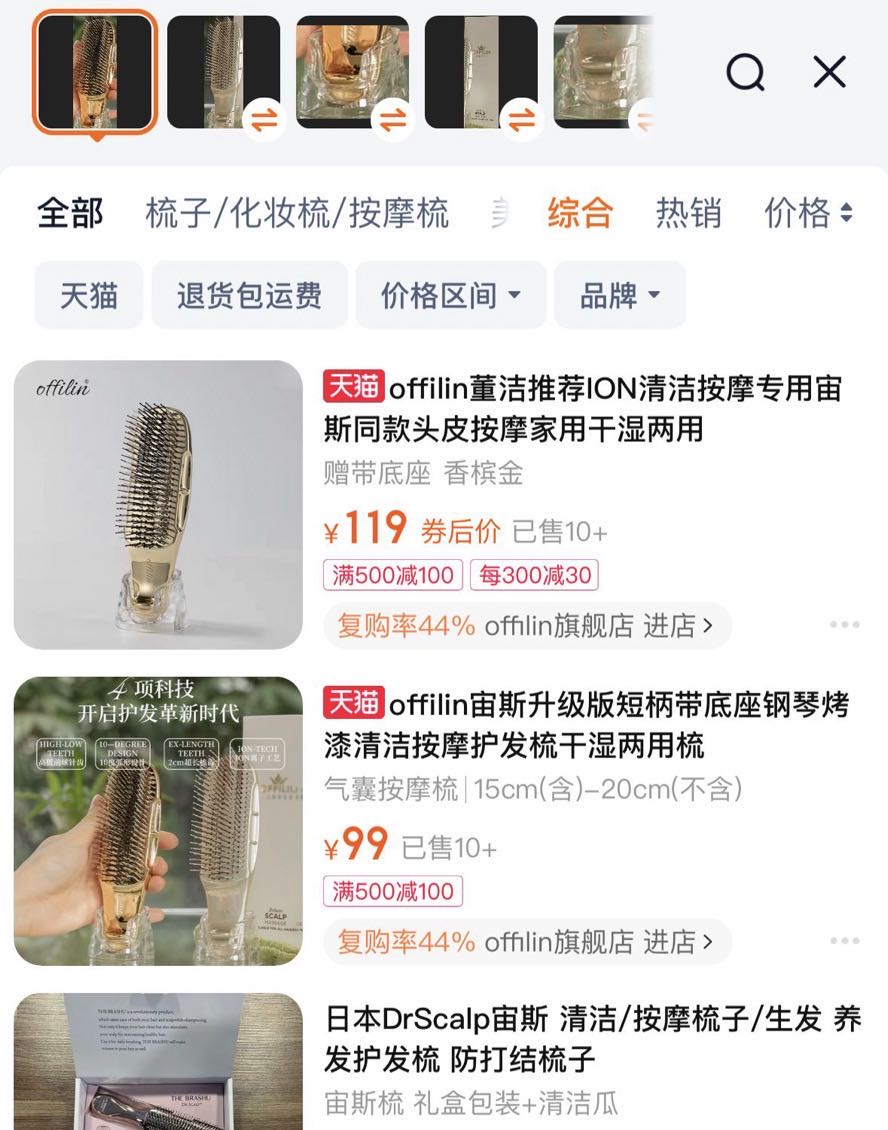
Task: Expand the 价格区间 dropdown
Action: tap(450, 295)
